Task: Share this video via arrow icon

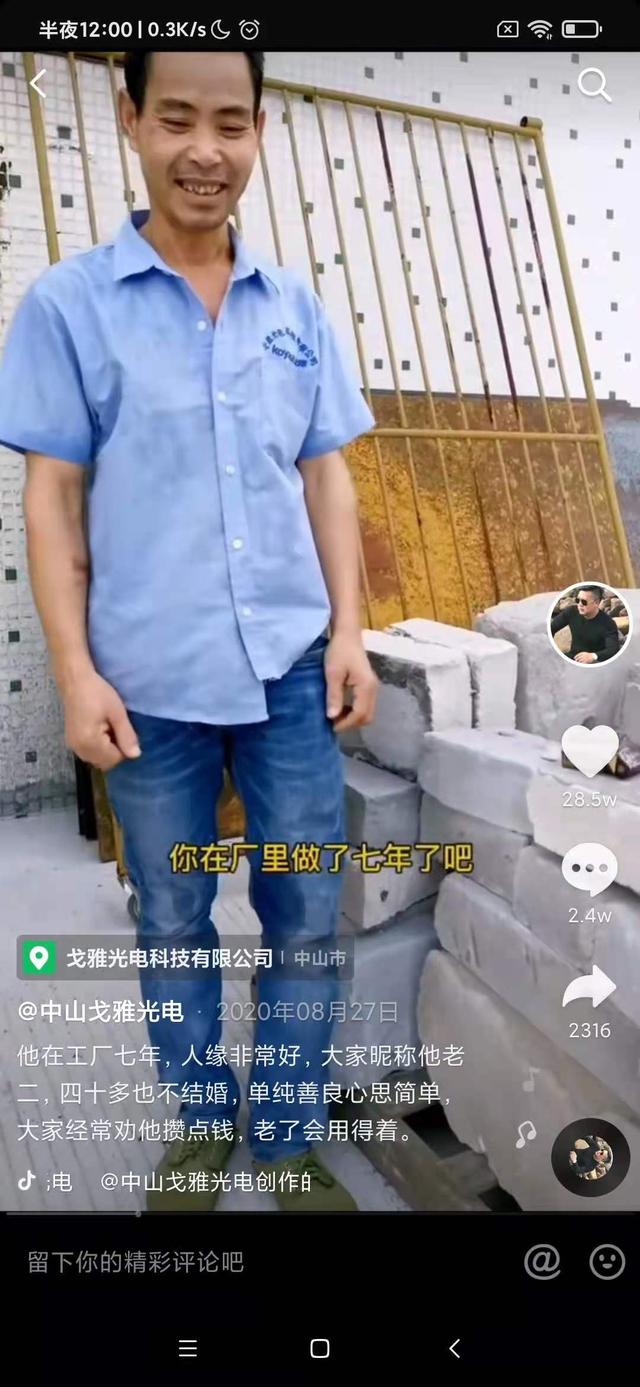Action: click(x=589, y=987)
